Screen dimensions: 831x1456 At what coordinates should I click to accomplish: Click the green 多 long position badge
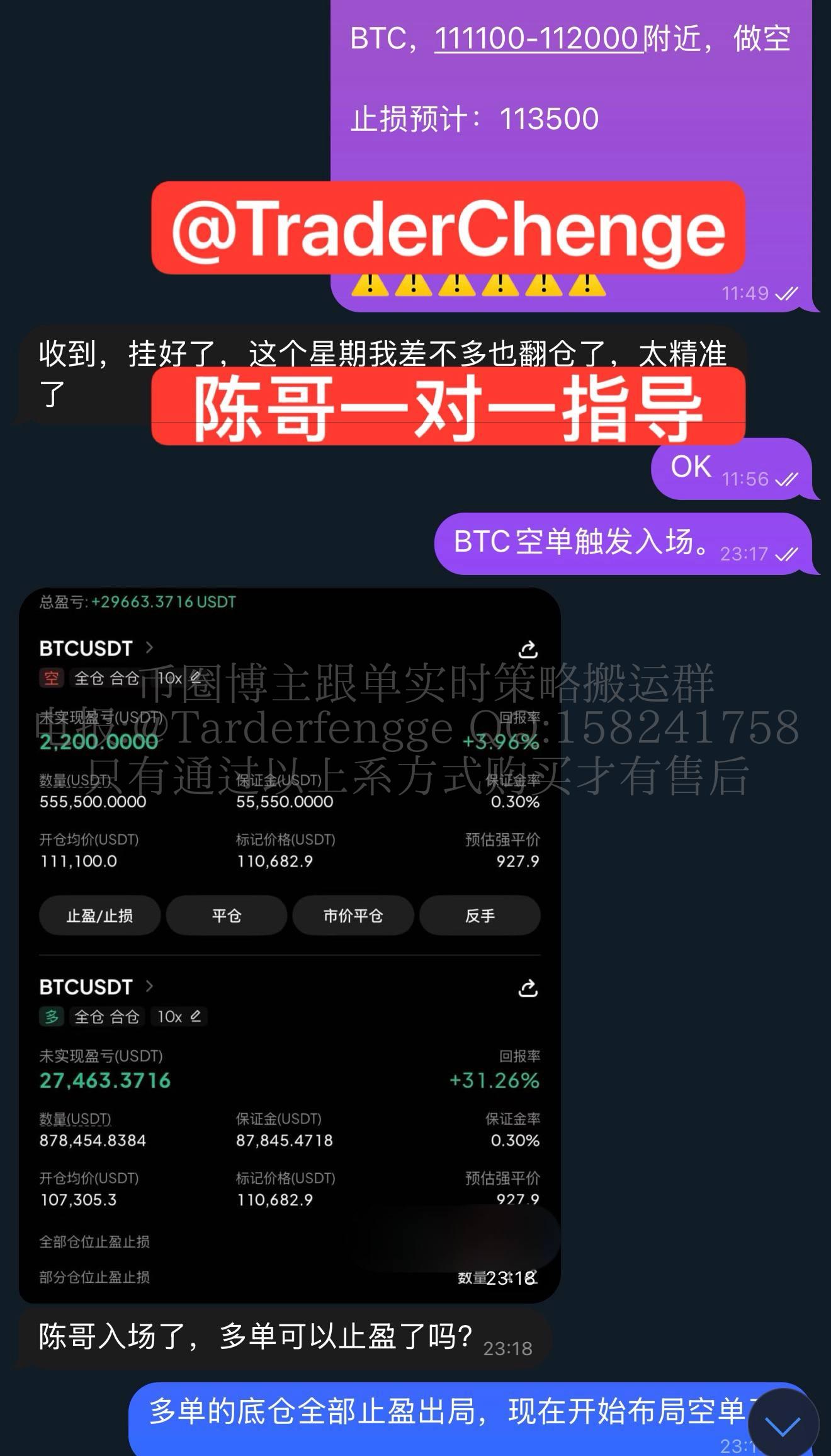(50, 1016)
